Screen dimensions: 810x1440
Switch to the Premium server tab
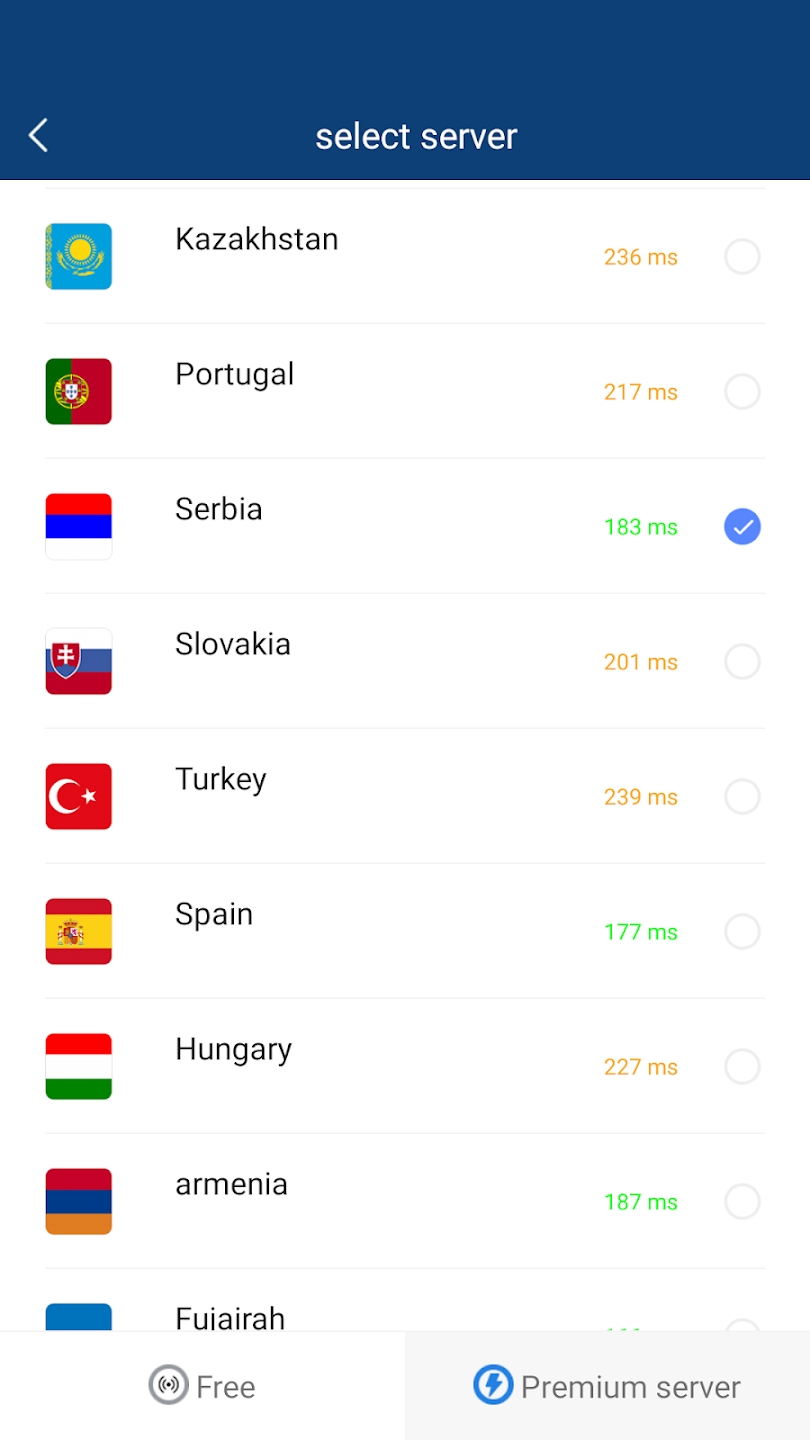(607, 1386)
